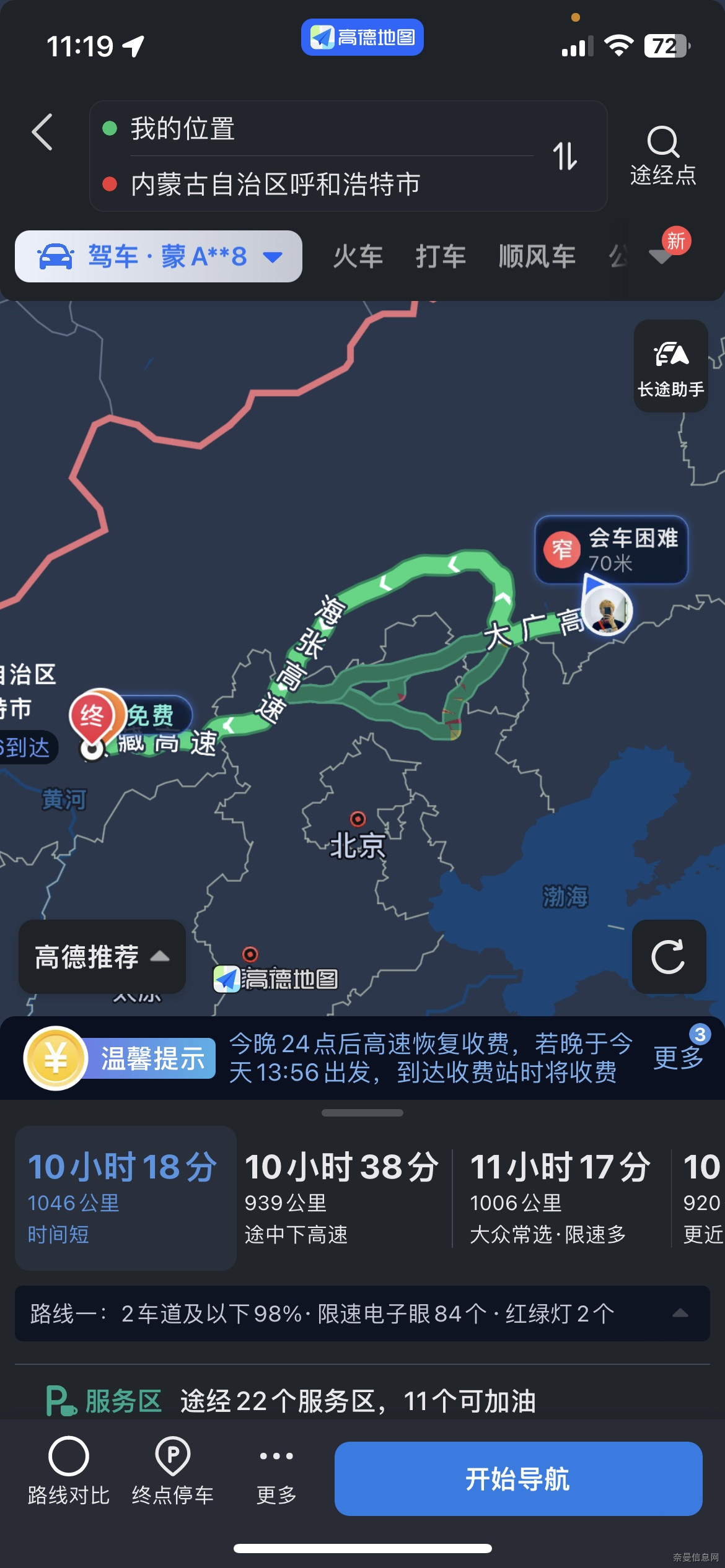
Task: Switch to the 火车 travel mode
Action: 358,256
